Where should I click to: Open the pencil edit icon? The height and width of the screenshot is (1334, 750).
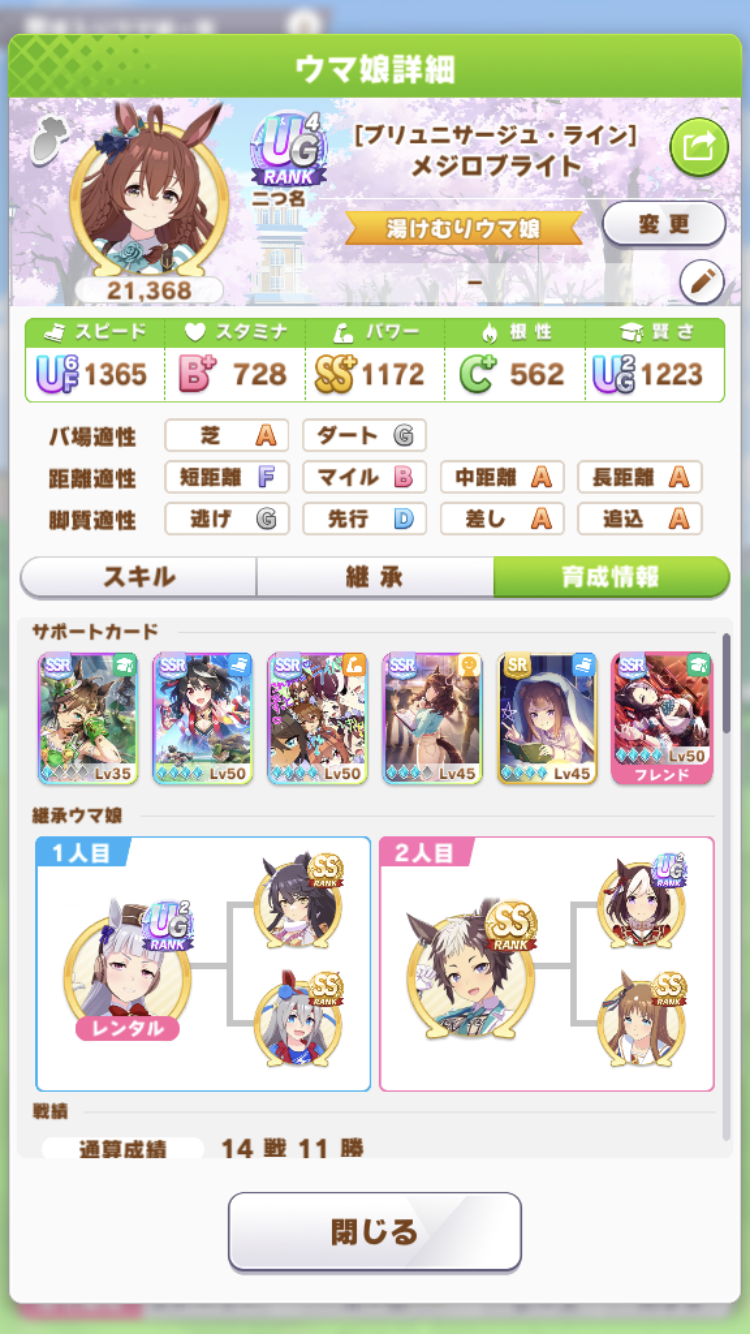pyautogui.click(x=701, y=282)
